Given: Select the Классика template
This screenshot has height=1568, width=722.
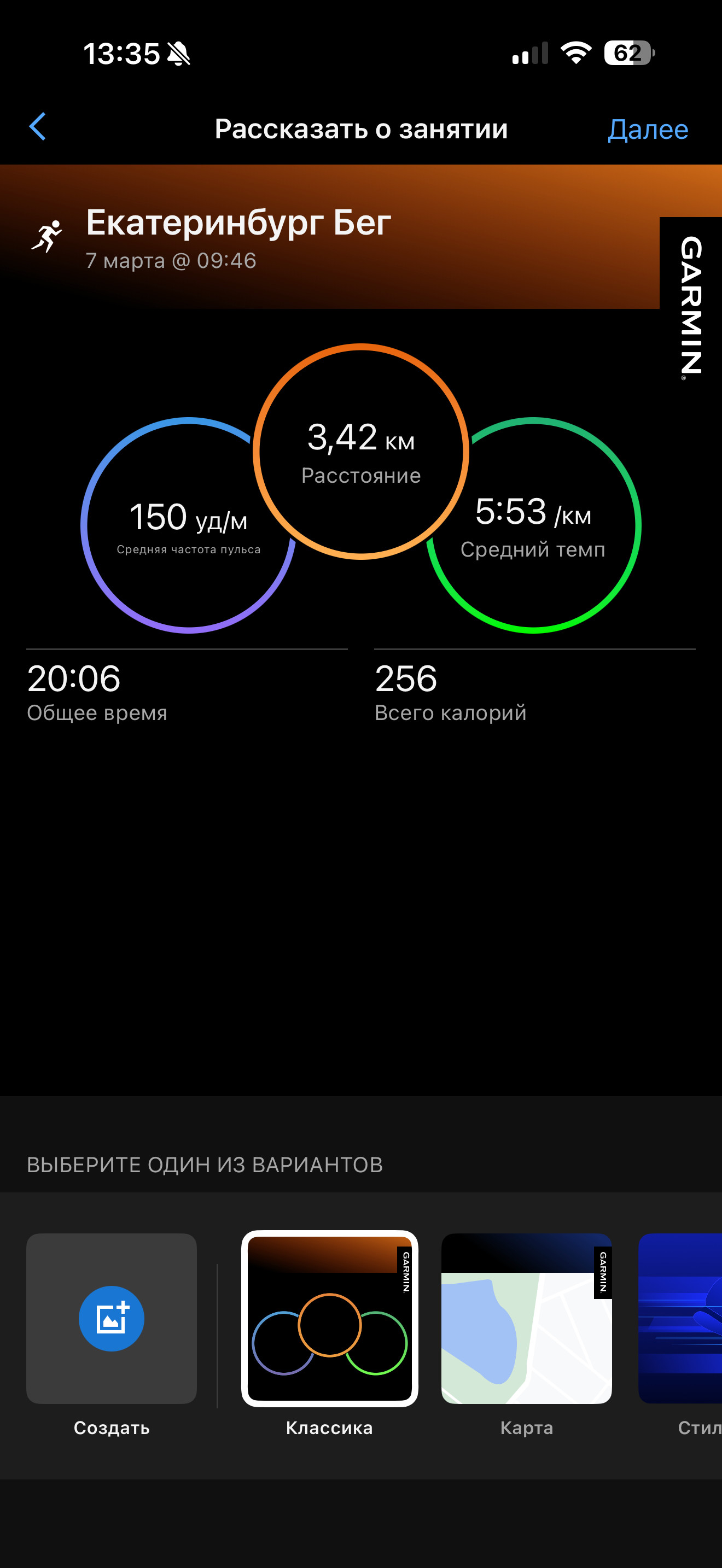Looking at the screenshot, I should click(x=329, y=1319).
